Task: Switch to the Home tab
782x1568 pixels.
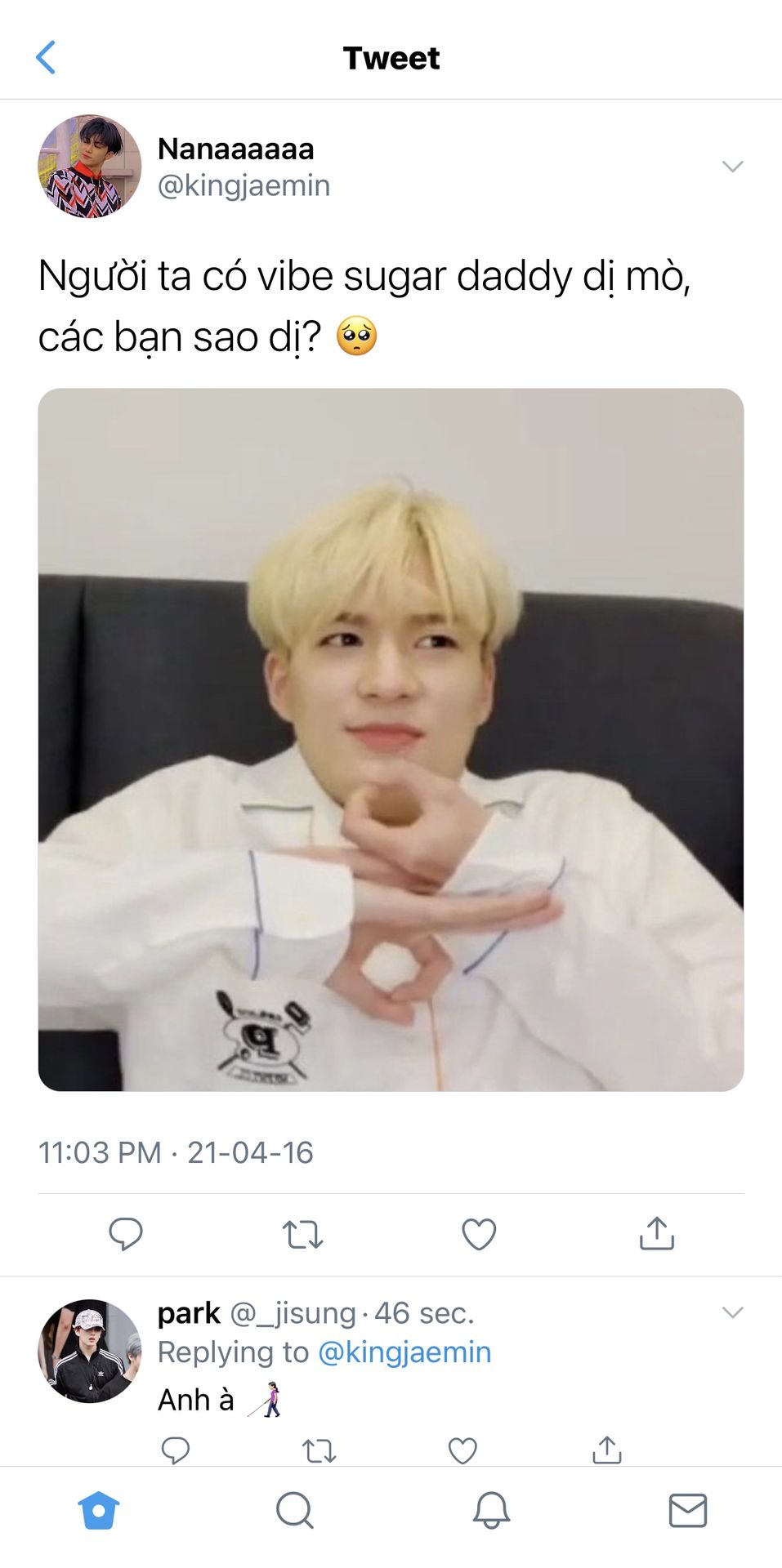Action: [99, 1510]
